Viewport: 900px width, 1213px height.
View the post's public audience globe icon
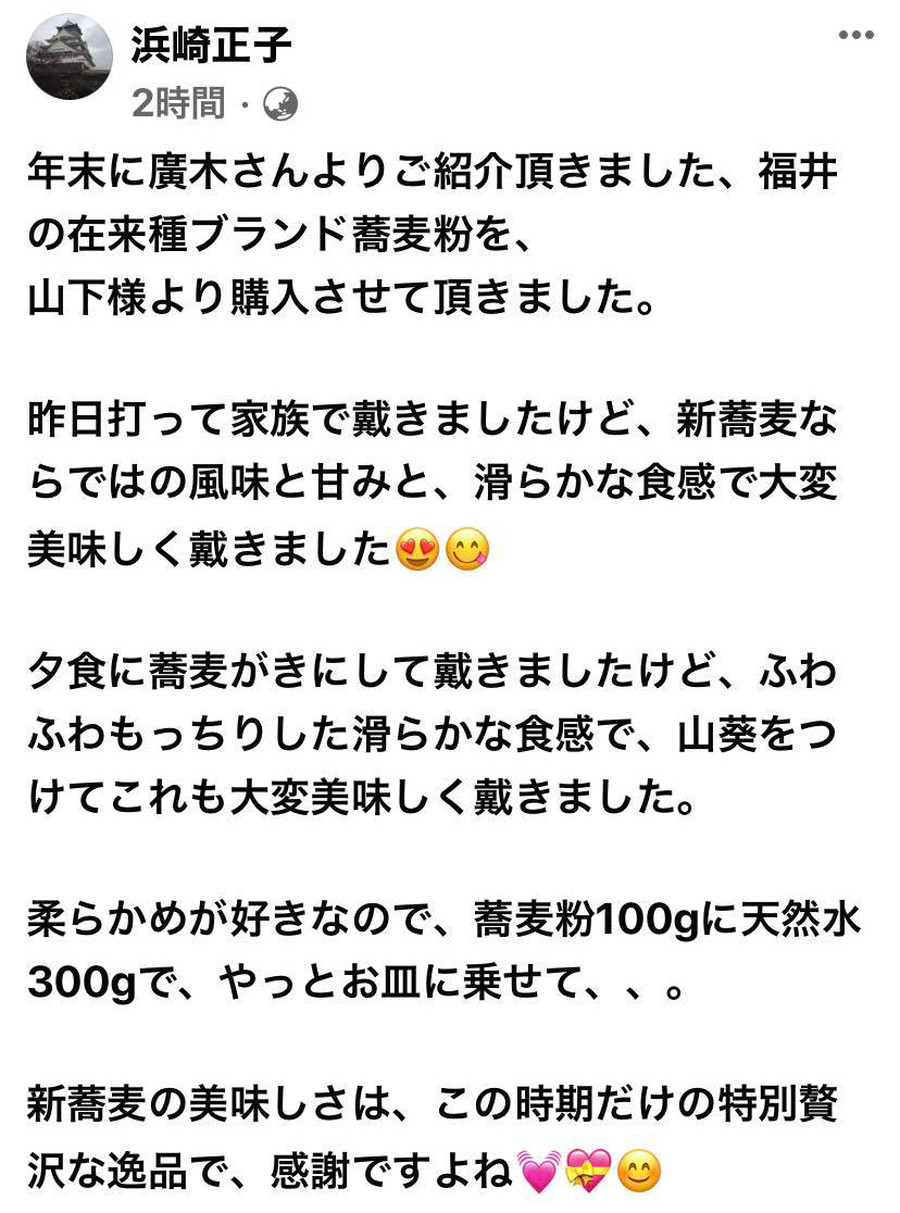(280, 104)
